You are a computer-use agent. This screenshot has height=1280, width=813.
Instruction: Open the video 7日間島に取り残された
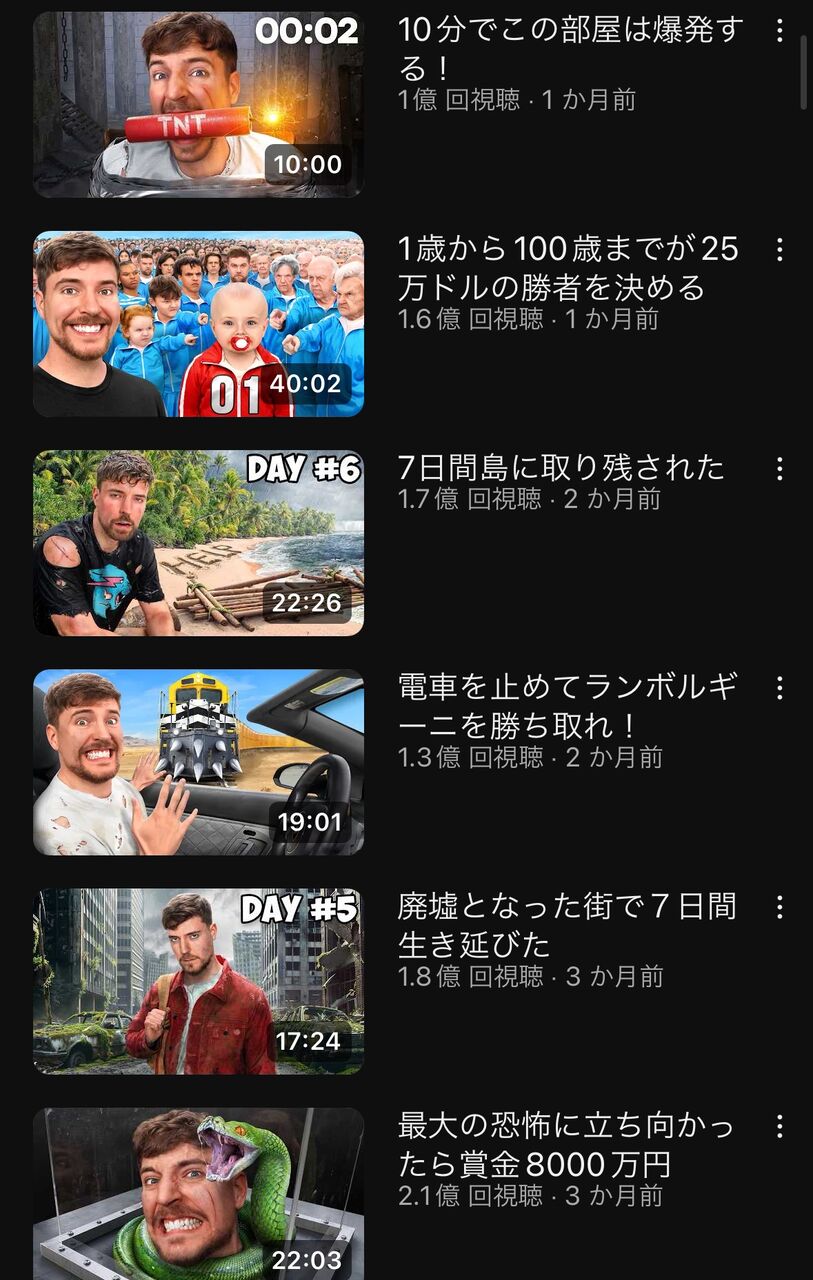[x=198, y=543]
